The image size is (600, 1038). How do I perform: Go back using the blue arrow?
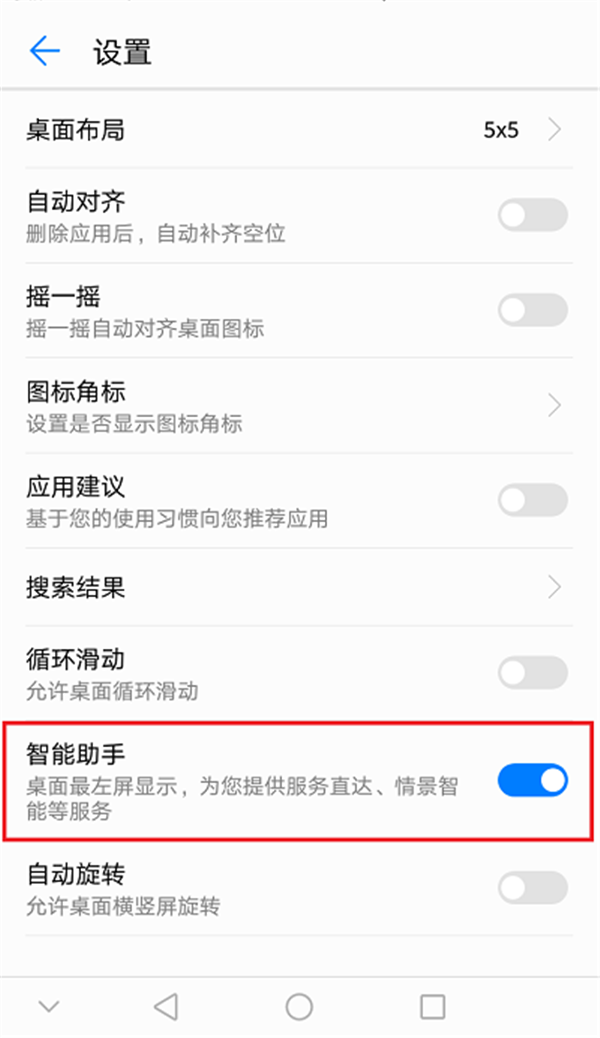click(45, 51)
